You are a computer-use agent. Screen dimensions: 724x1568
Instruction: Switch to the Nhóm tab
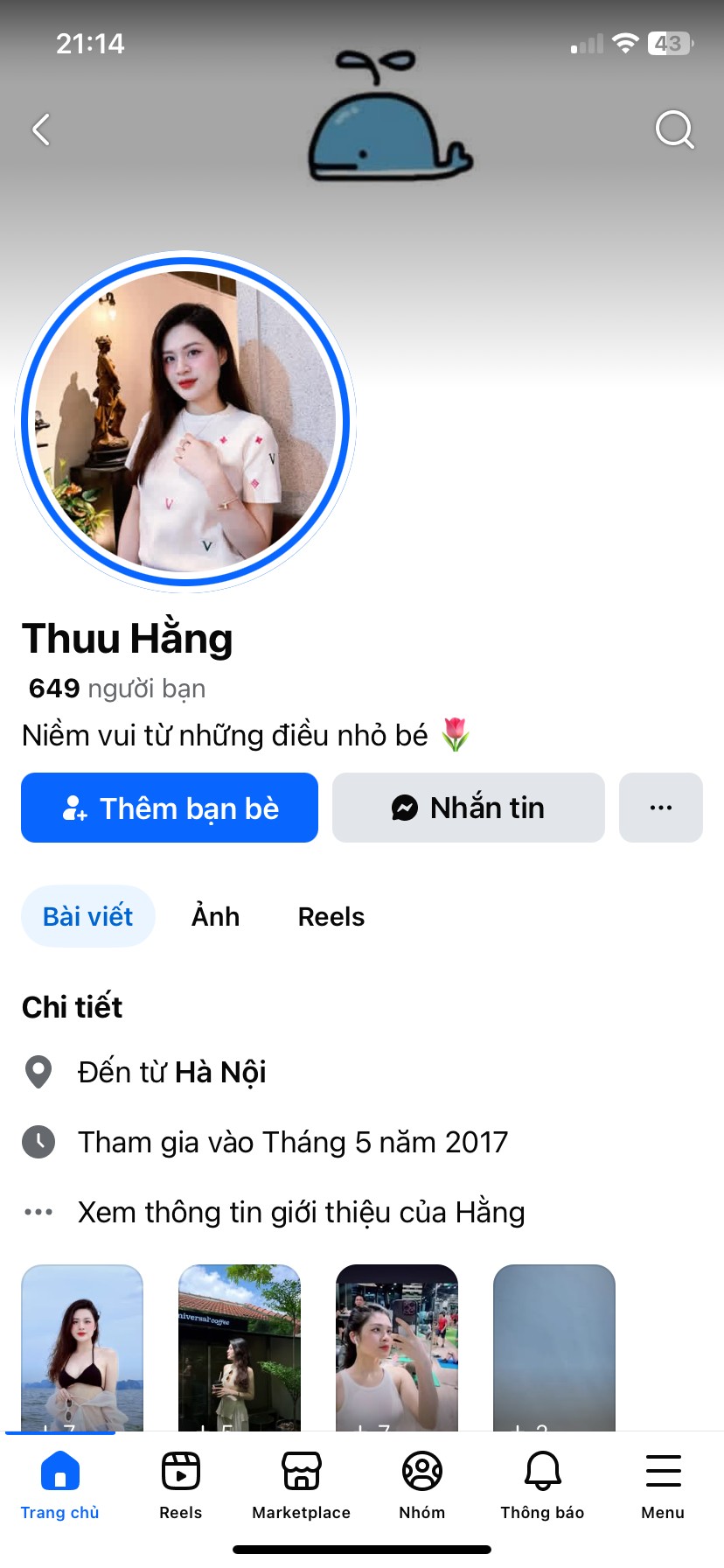tap(421, 1484)
